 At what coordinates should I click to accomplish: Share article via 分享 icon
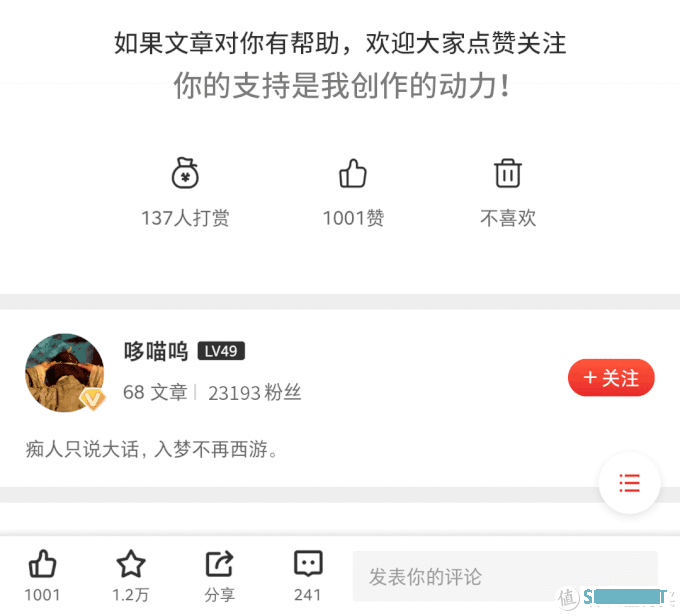point(219,565)
